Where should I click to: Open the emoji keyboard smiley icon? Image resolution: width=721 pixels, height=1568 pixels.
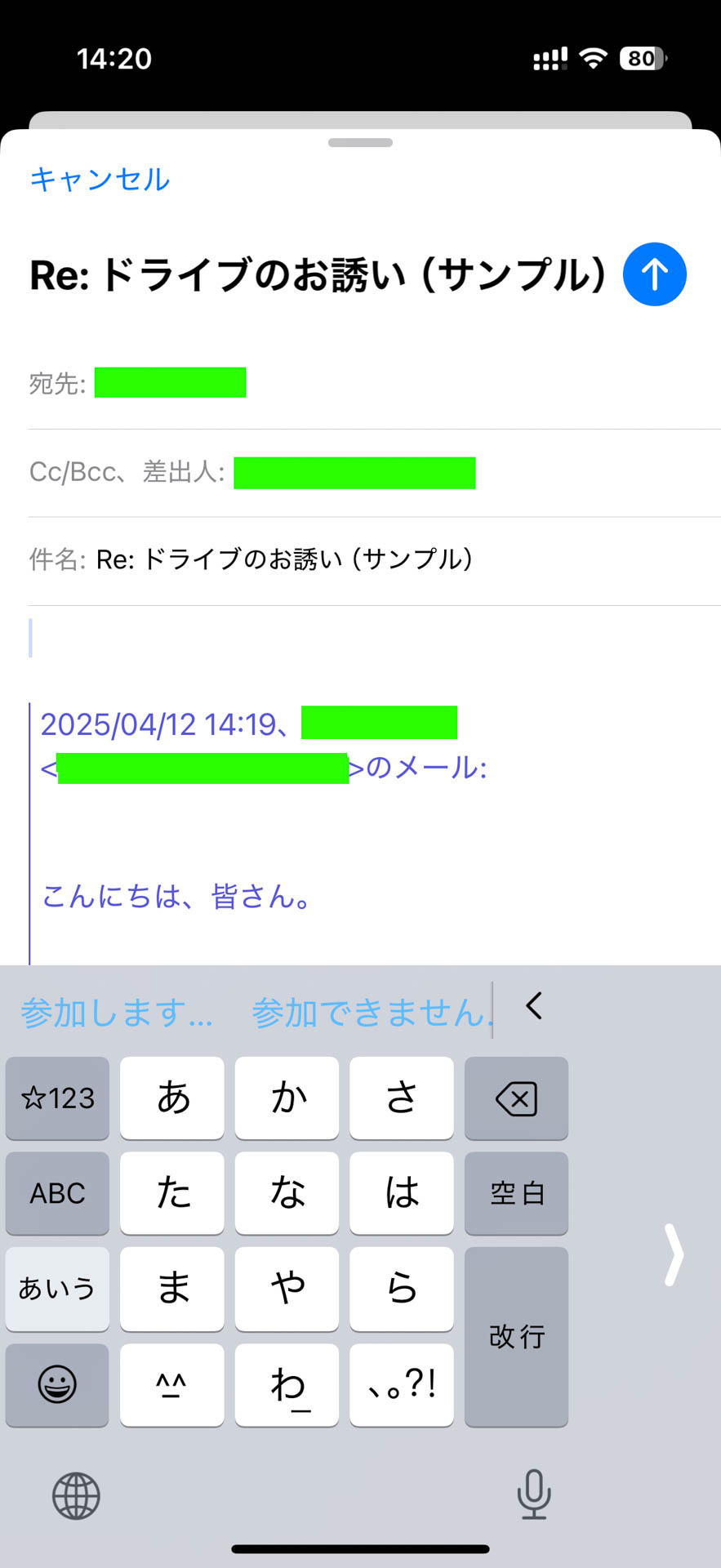pyautogui.click(x=56, y=1385)
